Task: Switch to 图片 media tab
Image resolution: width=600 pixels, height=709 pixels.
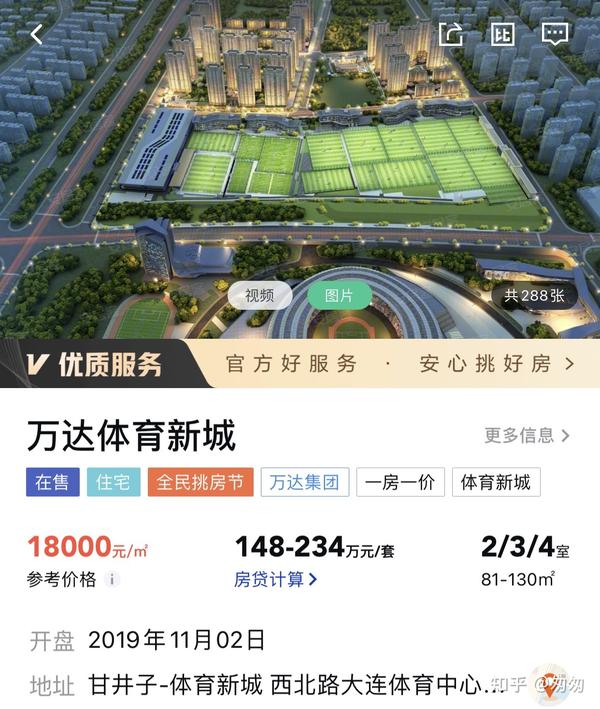Action: tap(339, 296)
